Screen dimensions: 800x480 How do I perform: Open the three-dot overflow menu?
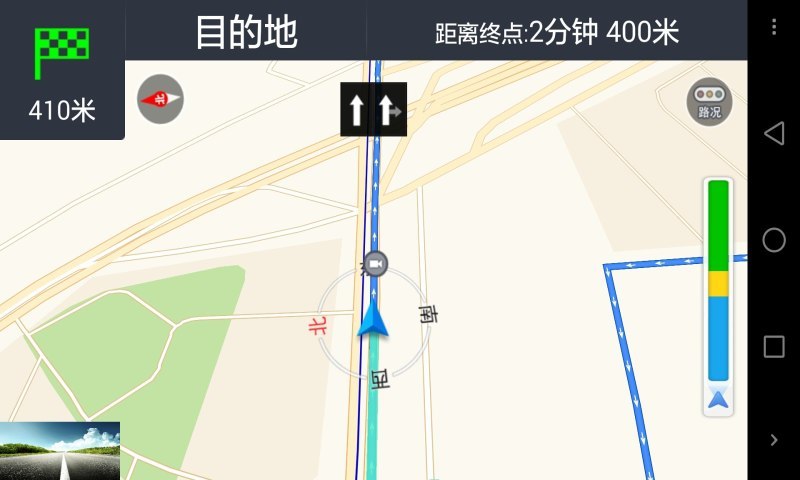[774, 28]
